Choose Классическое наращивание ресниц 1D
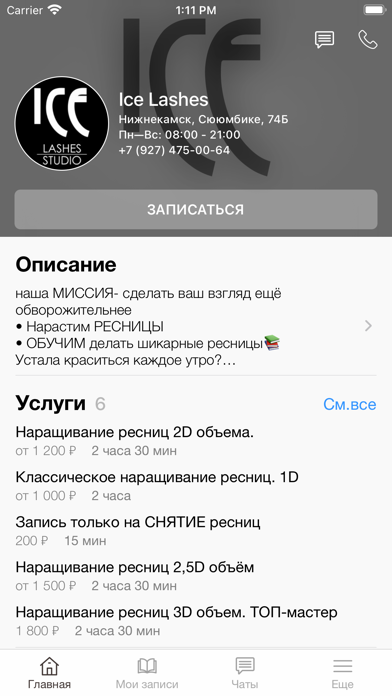Viewport: 392px width, 696px height. (x=196, y=486)
